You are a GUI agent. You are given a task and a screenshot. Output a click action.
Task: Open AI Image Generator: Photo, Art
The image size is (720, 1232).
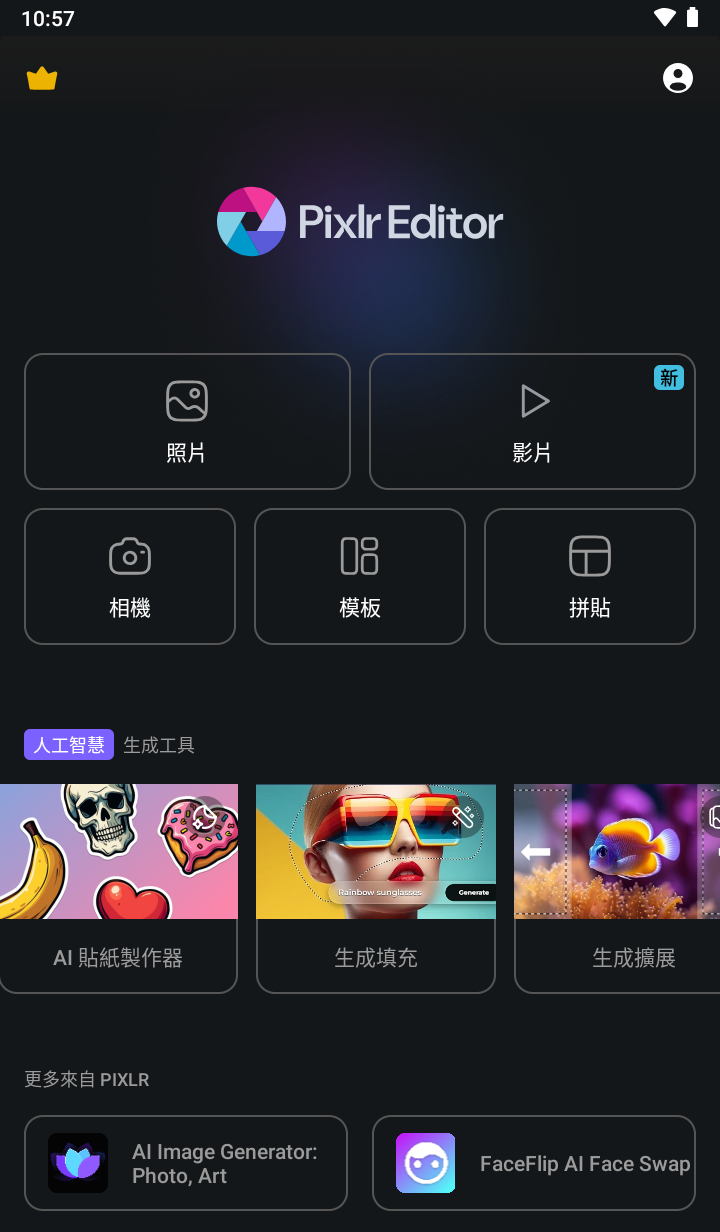[x=186, y=1163]
